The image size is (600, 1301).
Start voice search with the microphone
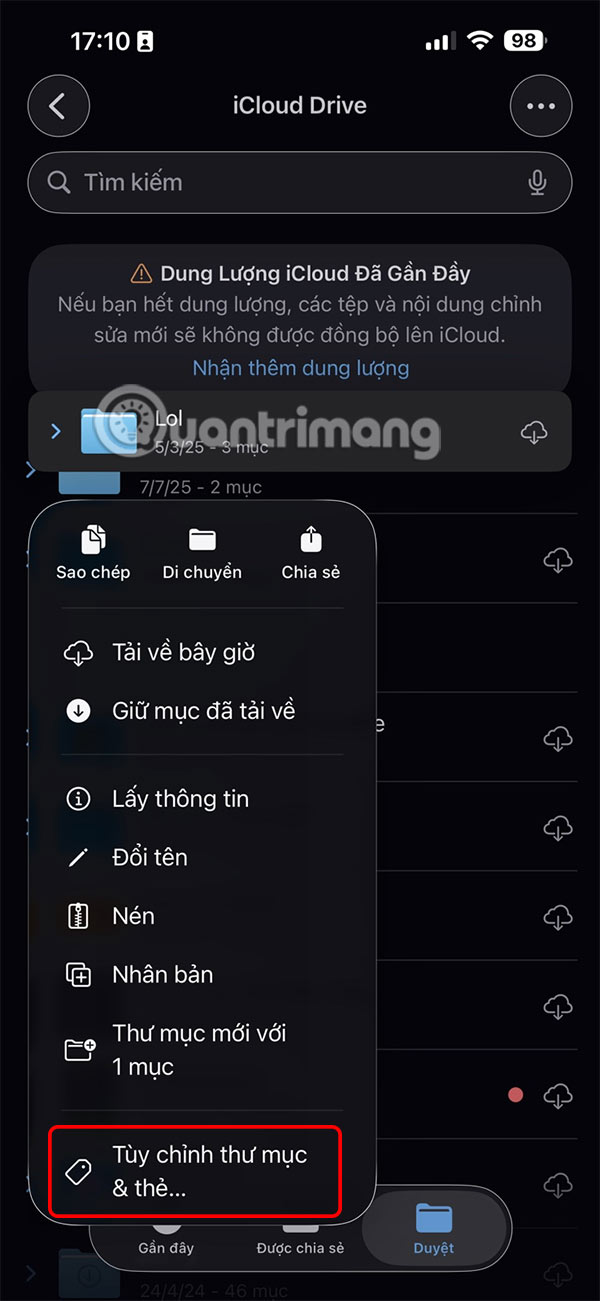[538, 182]
